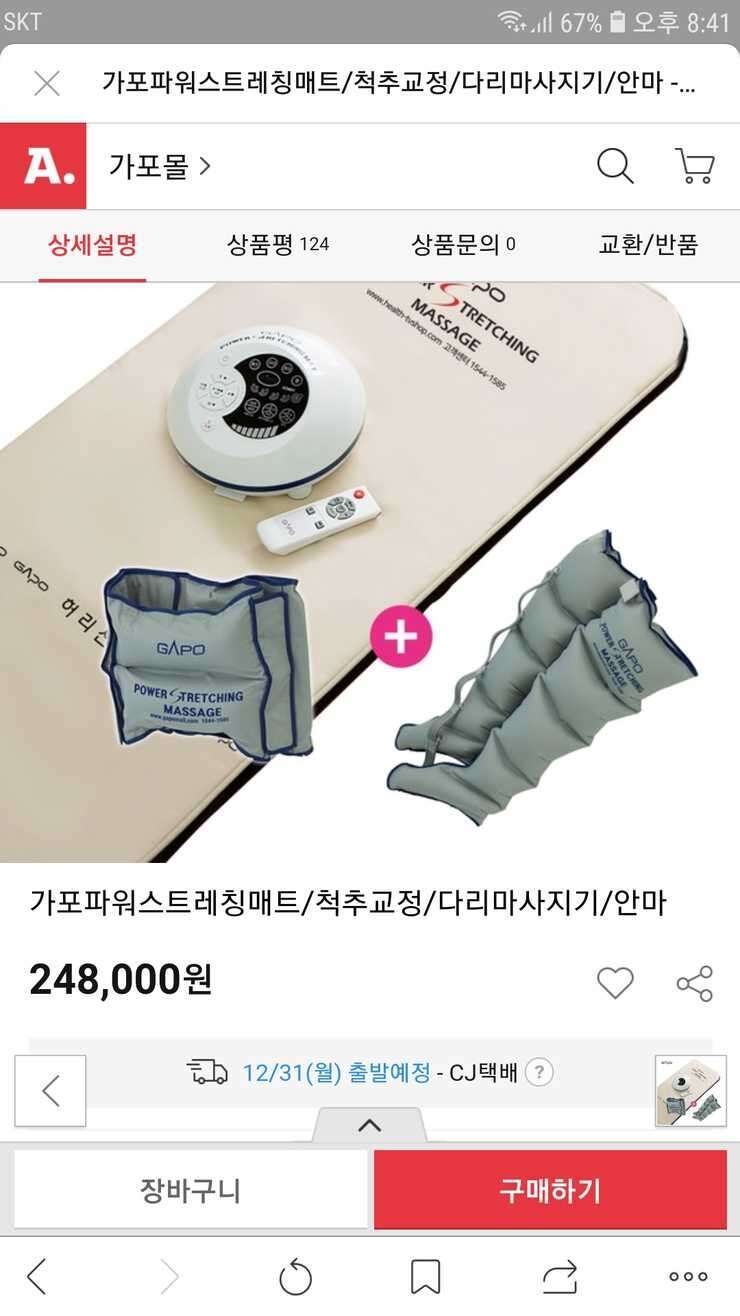Open the search icon
740x1316 pixels.
click(615, 166)
